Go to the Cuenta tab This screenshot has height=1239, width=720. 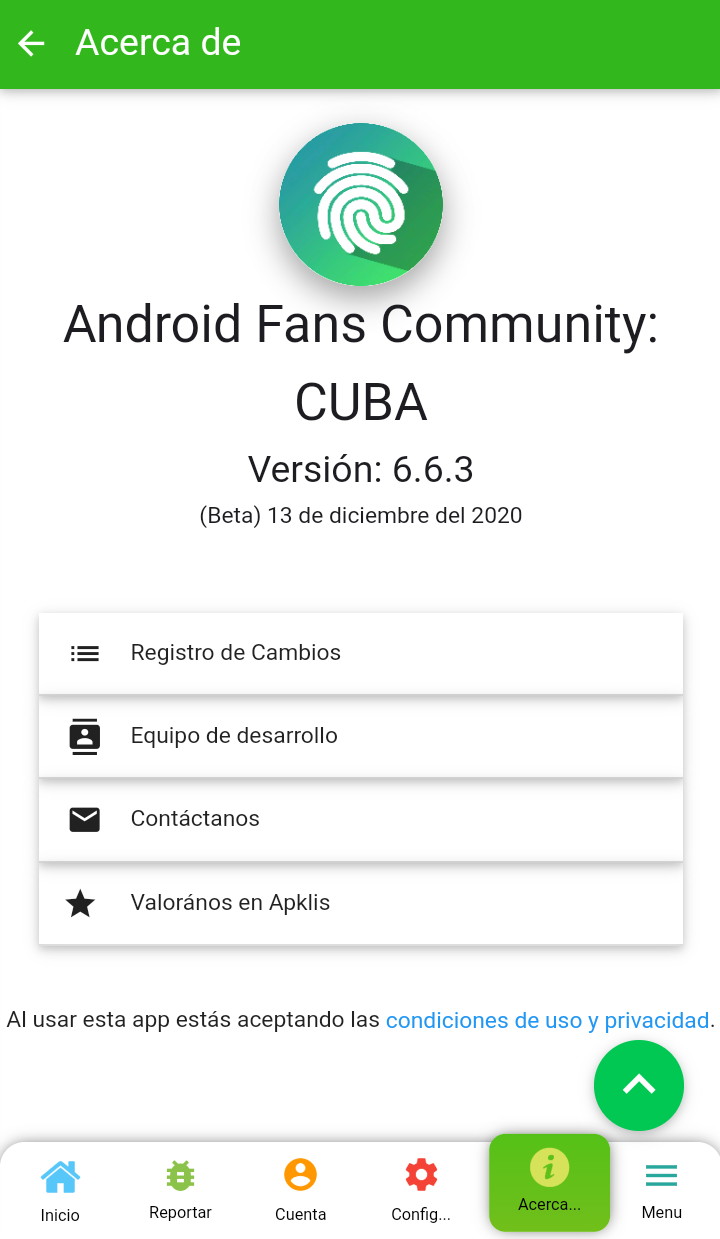(x=300, y=1190)
